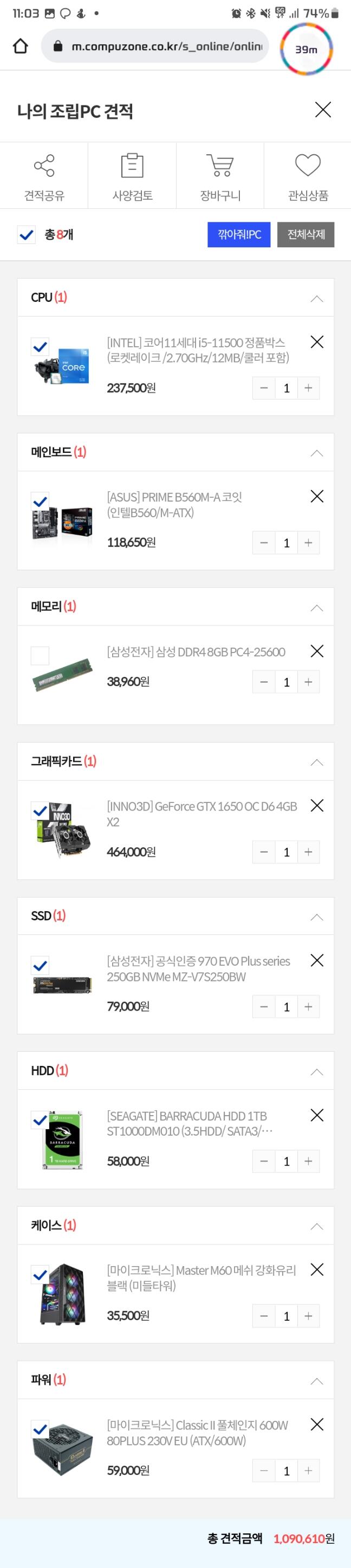Increase quantity of the Classic II 600W power
The image size is (351, 1568).
(x=308, y=1471)
